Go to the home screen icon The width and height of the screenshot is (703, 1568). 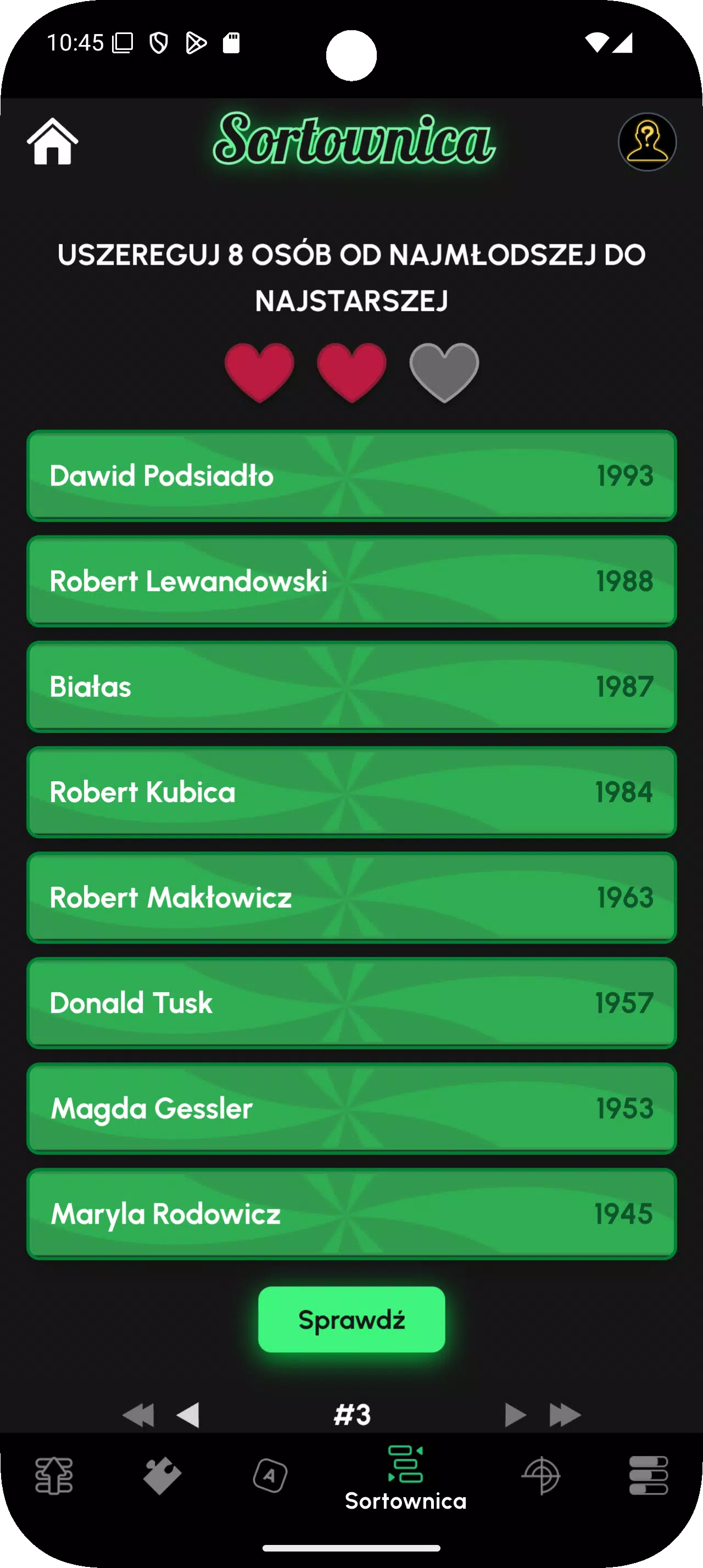[x=53, y=142]
